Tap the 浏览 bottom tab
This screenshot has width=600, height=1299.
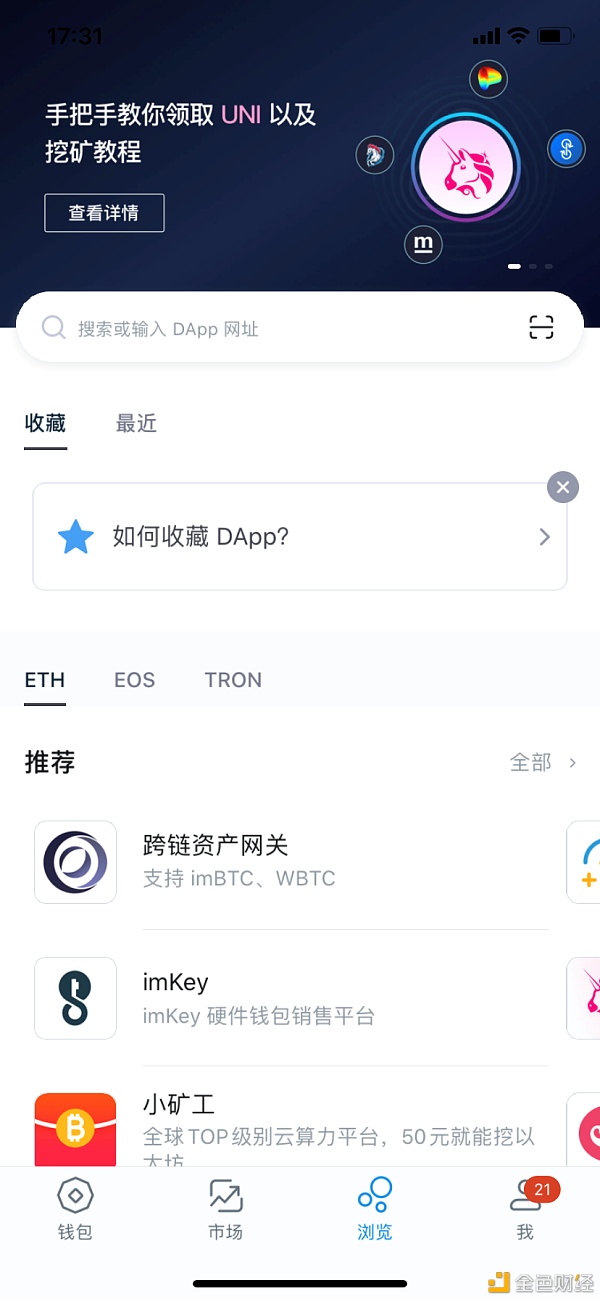point(375,1209)
